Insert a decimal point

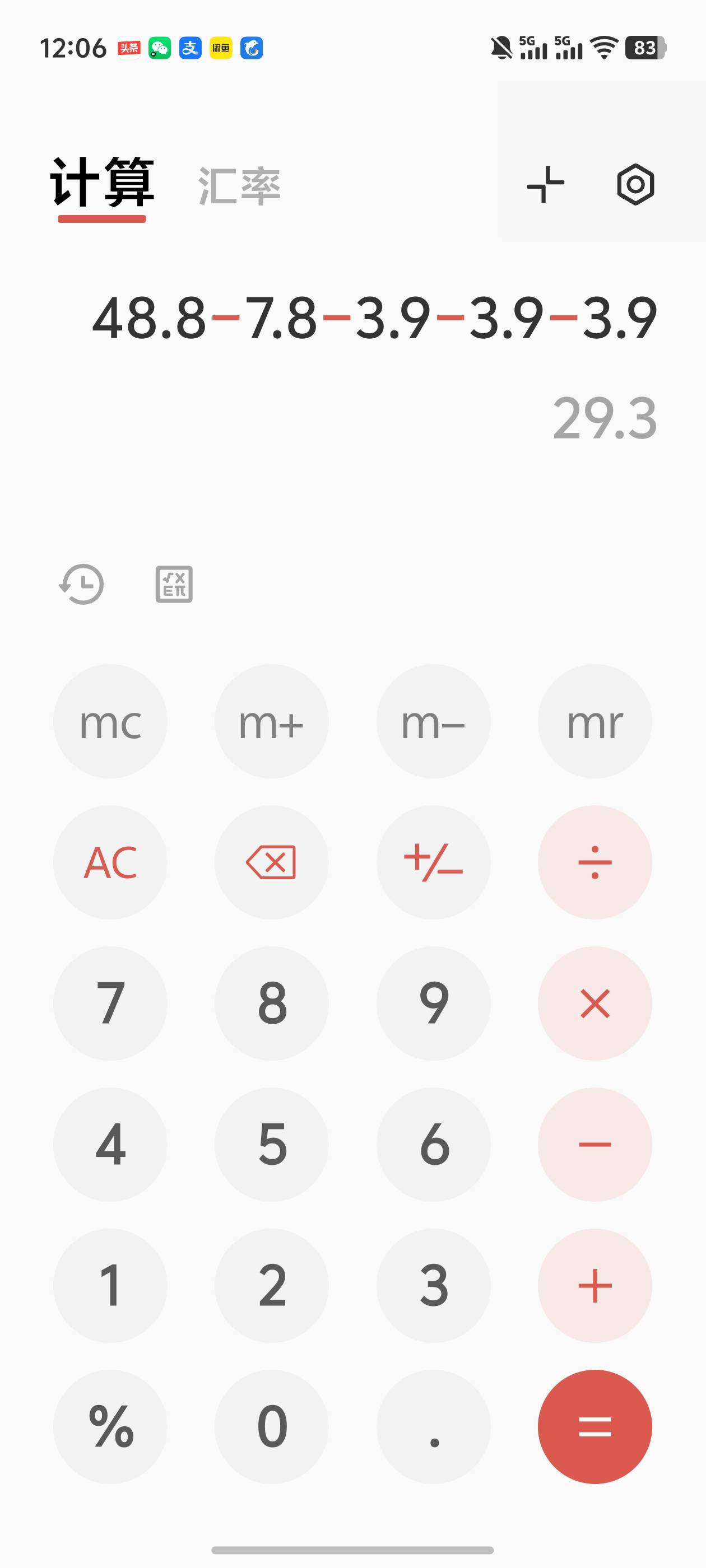click(x=433, y=1427)
